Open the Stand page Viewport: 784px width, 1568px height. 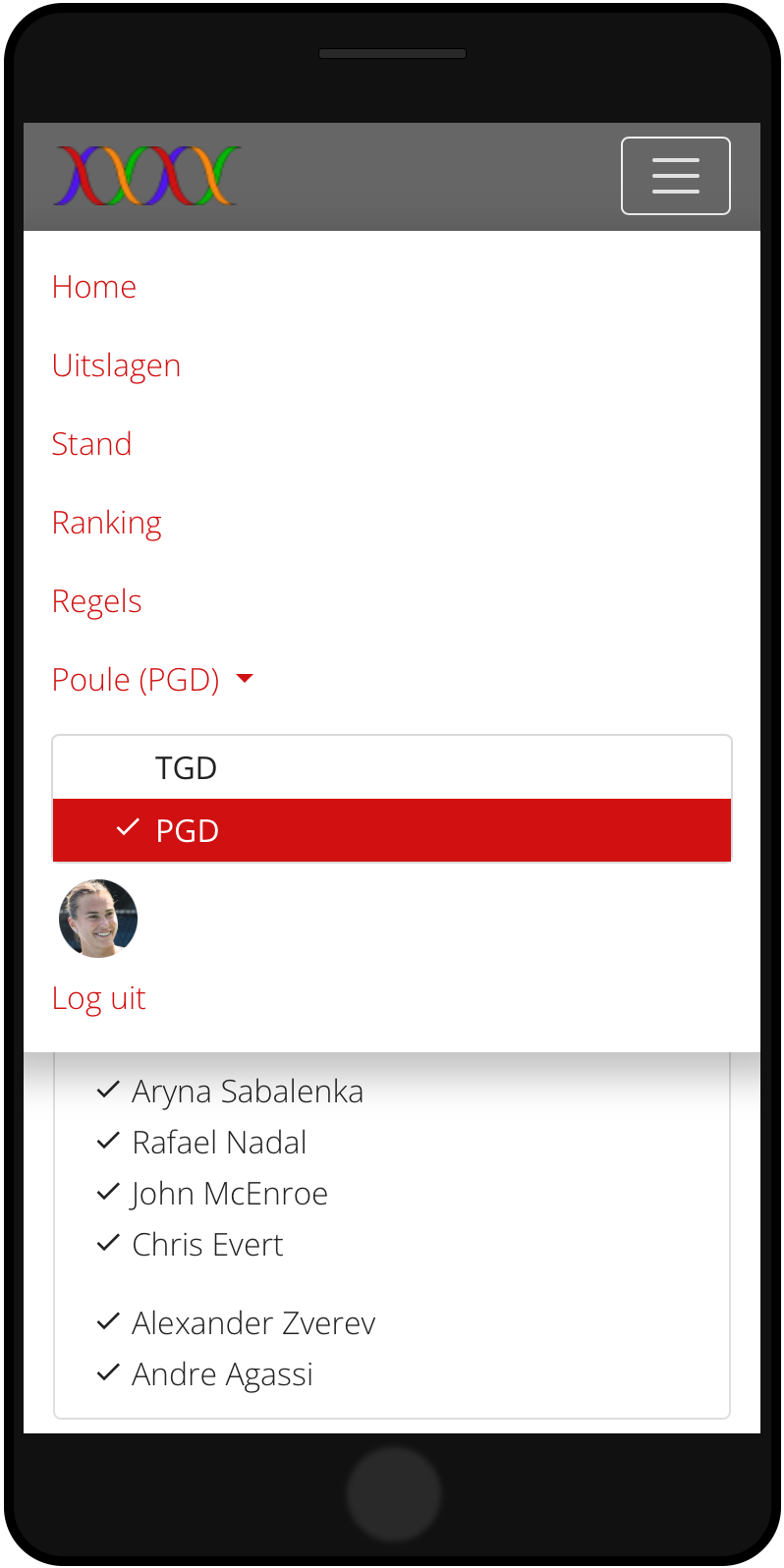[91, 444]
